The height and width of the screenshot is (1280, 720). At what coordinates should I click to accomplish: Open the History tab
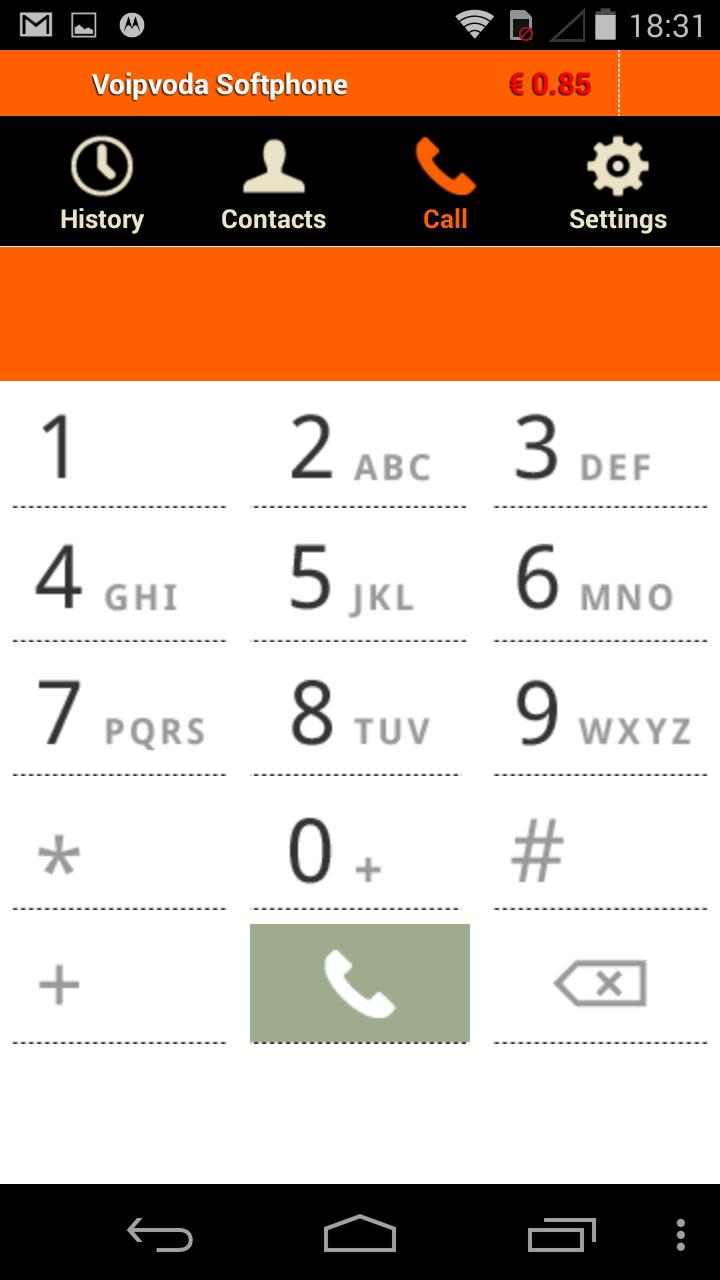(x=101, y=185)
